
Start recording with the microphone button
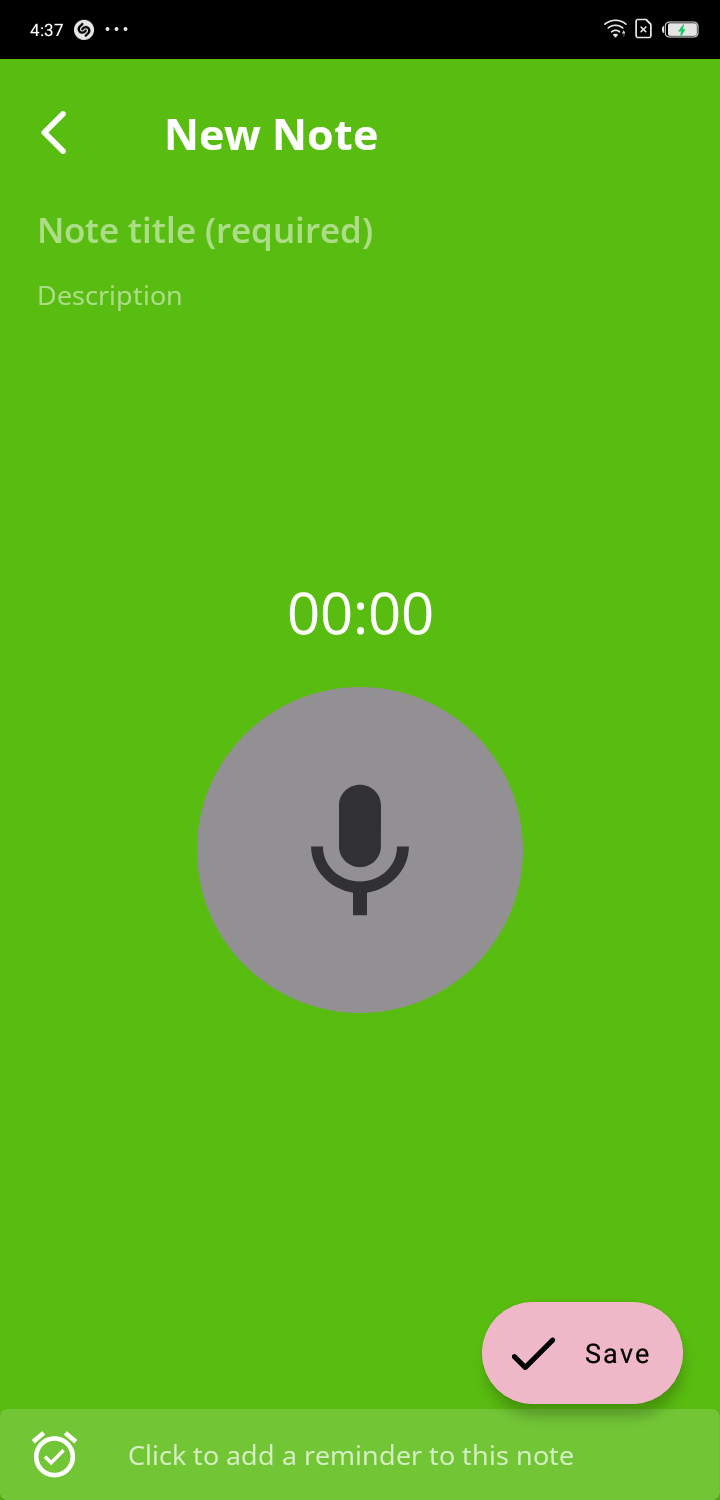tap(360, 850)
